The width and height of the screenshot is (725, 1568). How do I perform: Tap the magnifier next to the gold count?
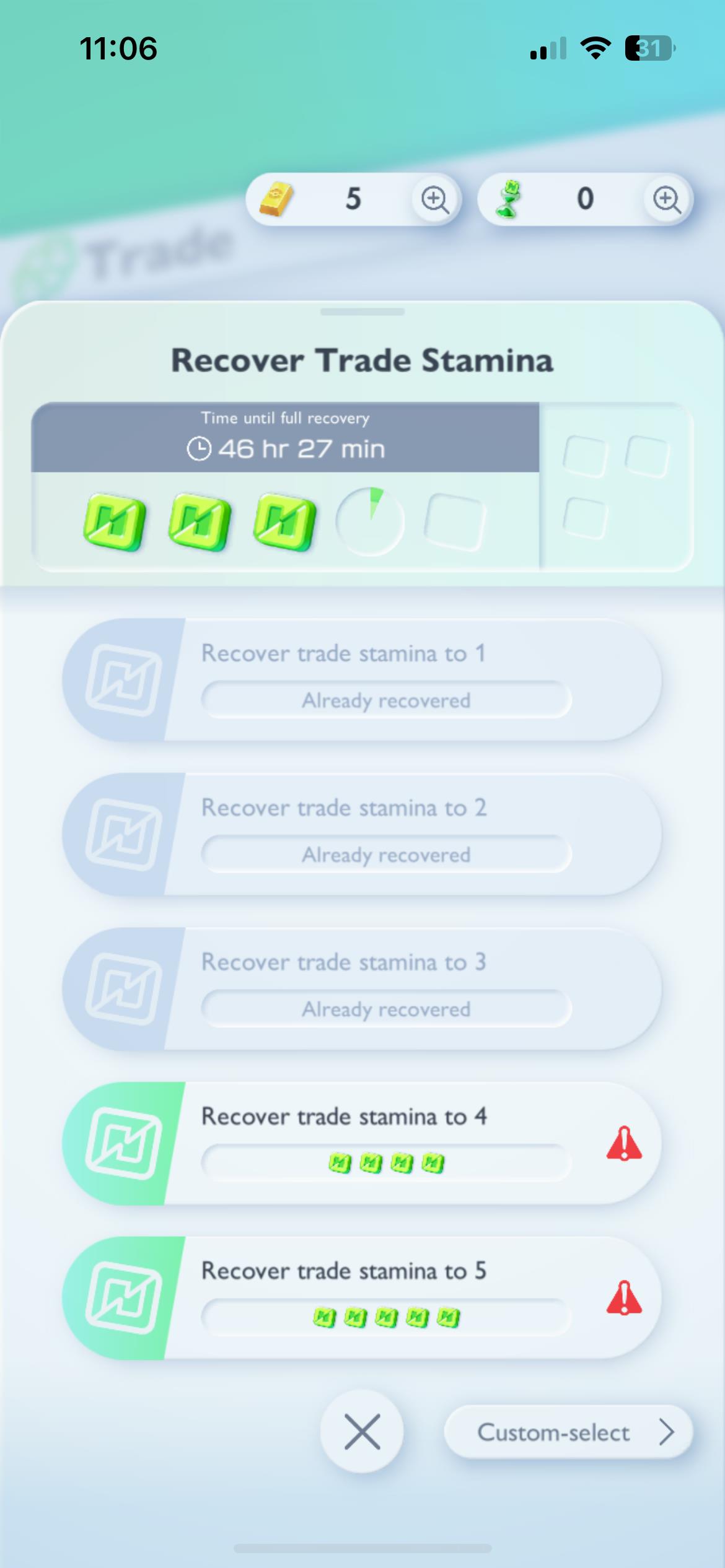435,199
